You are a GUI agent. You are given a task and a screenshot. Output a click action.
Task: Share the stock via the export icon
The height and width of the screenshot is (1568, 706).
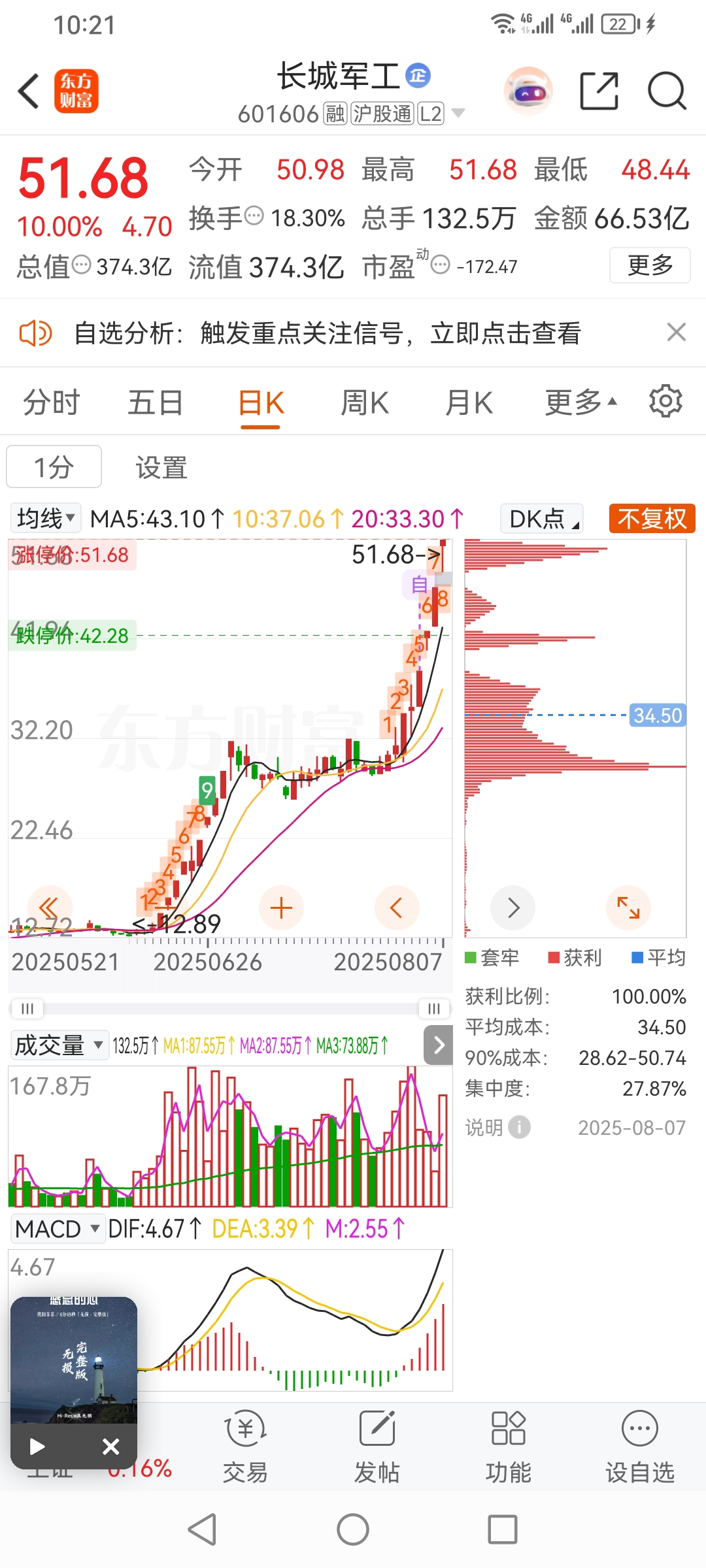pos(599,91)
